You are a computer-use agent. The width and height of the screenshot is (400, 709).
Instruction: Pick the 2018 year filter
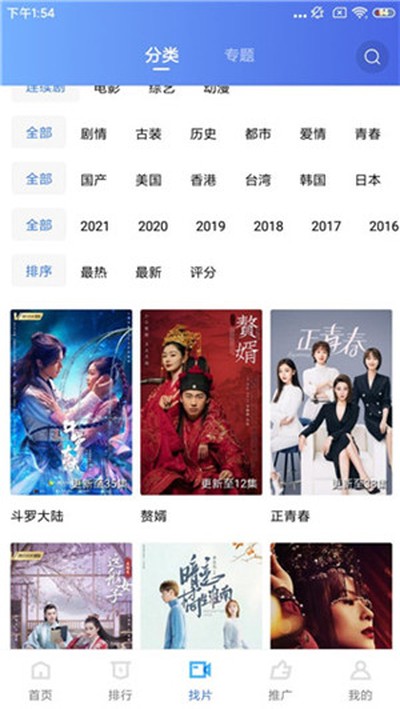tap(268, 226)
